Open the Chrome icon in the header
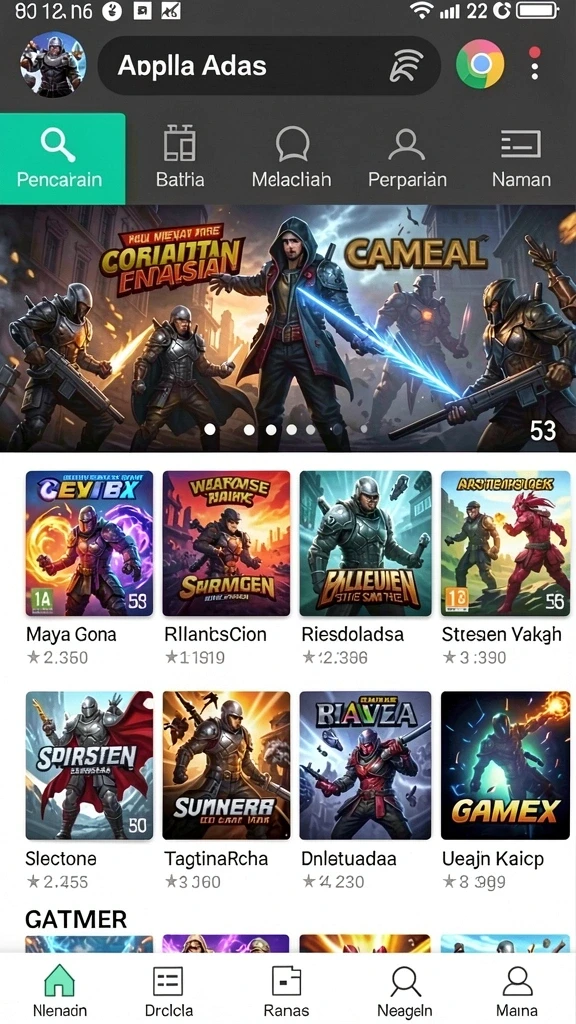Image resolution: width=576 pixels, height=1024 pixels. (480, 65)
